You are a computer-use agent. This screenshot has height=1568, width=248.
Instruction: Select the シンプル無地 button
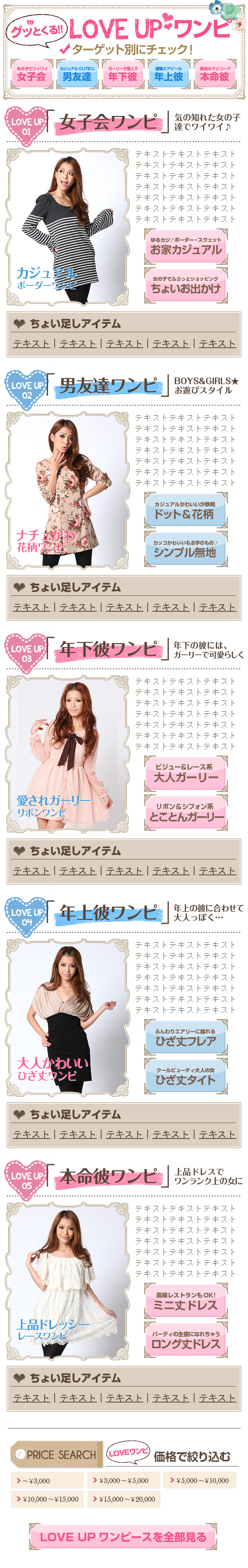point(186,549)
